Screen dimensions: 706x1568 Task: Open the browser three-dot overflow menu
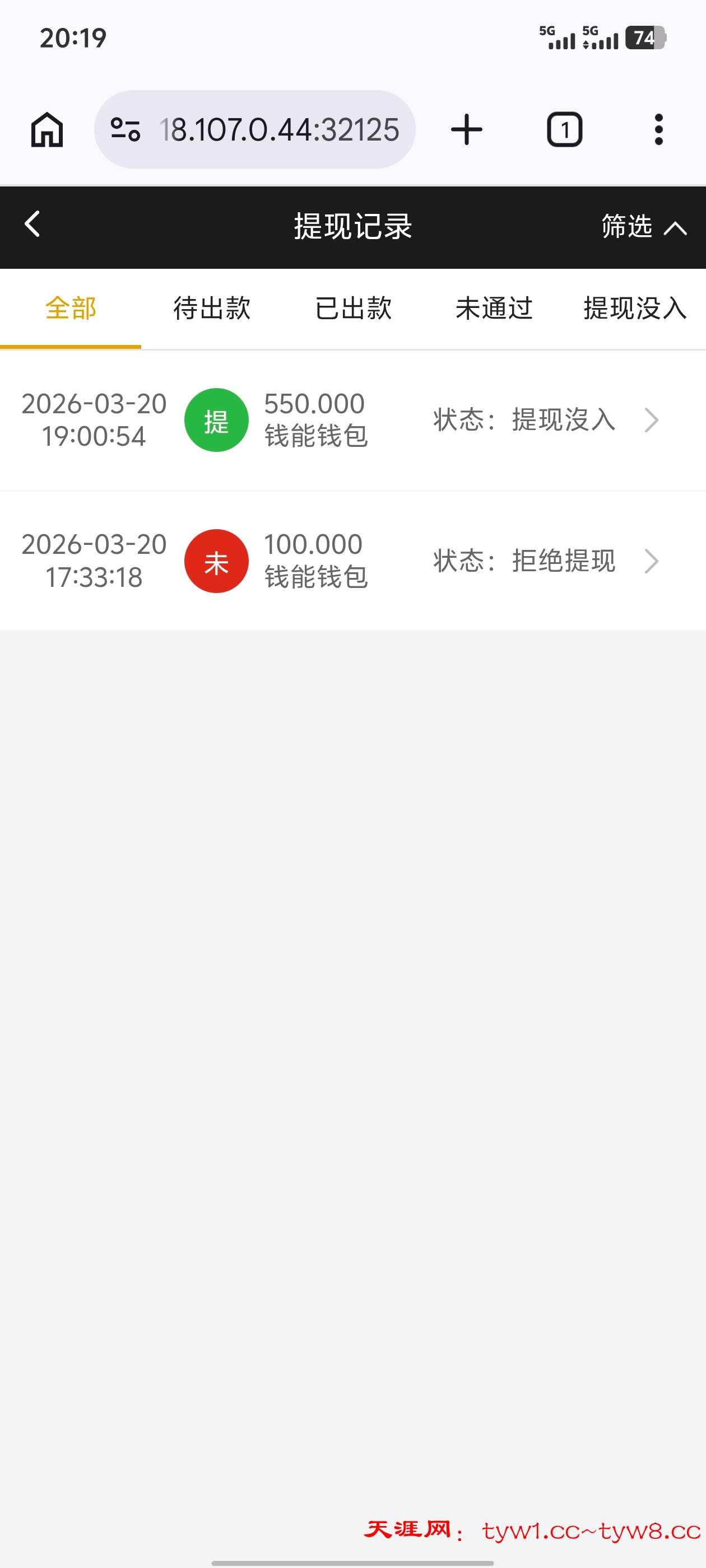tap(658, 129)
